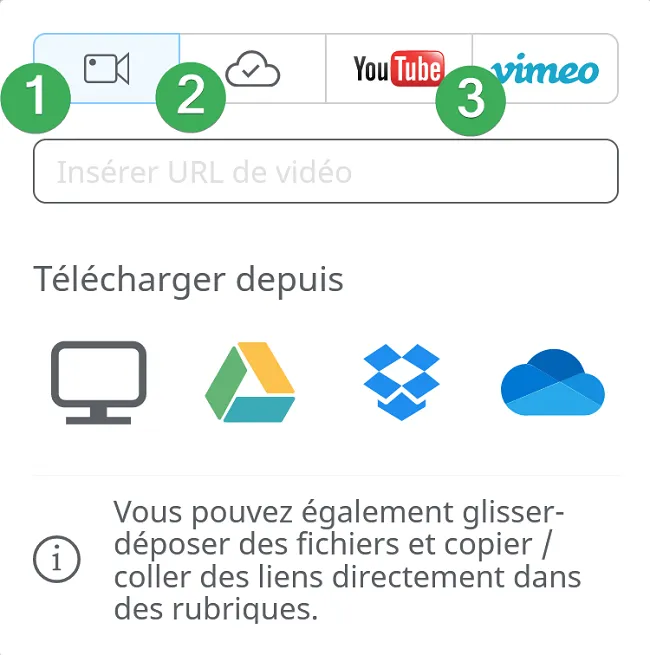Select the video camera tab
This screenshot has width=650, height=655.
click(107, 68)
